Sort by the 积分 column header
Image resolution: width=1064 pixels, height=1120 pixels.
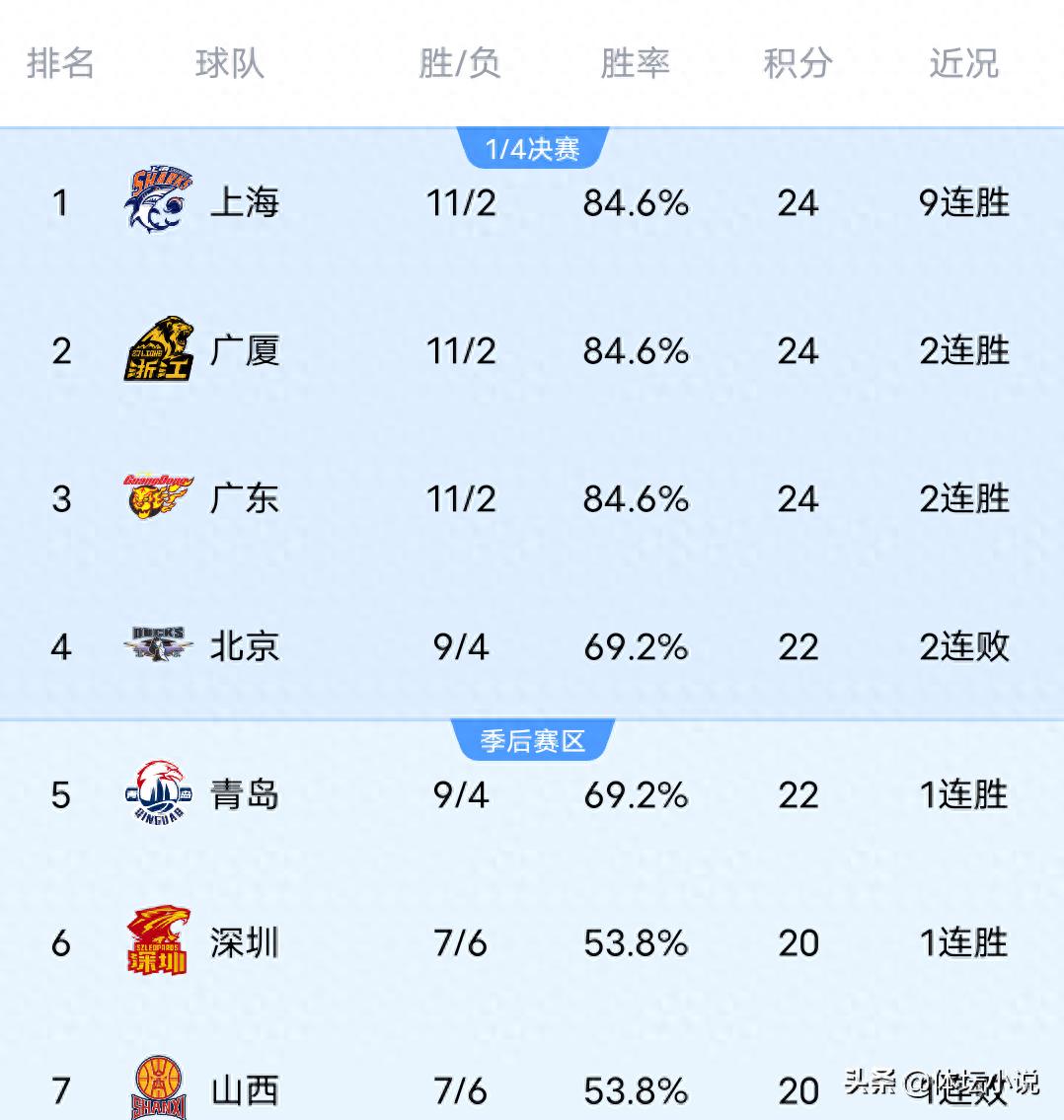798,63
